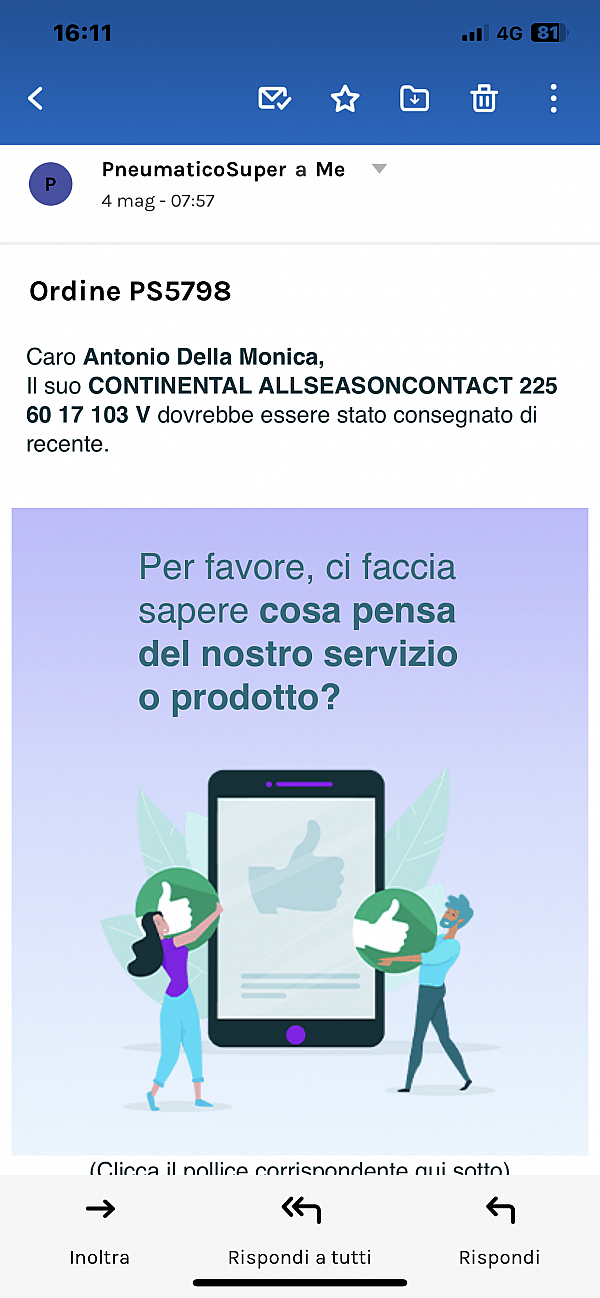Screen dimensions: 600x1298
Task: Reply with the Rispondi button
Action: [499, 1230]
